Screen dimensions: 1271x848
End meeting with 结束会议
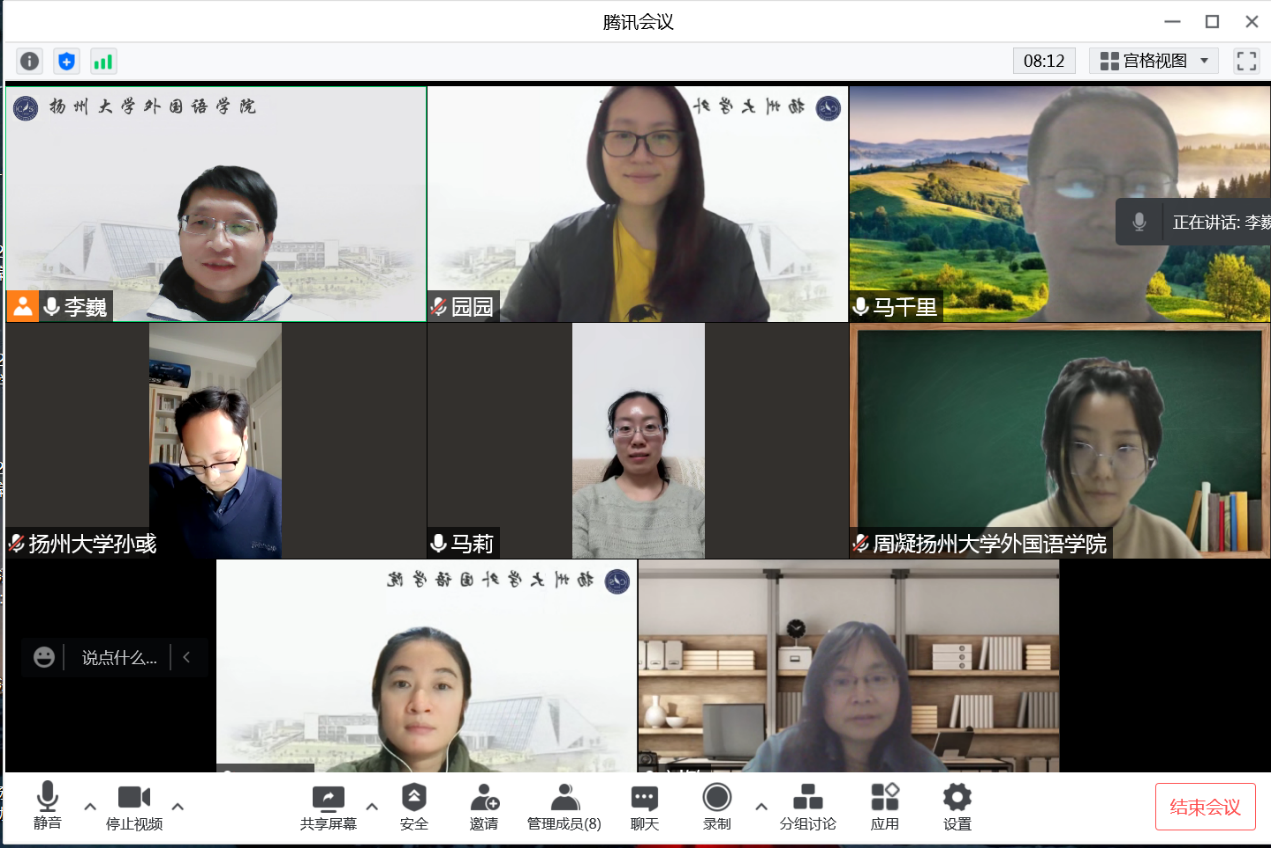point(1205,807)
